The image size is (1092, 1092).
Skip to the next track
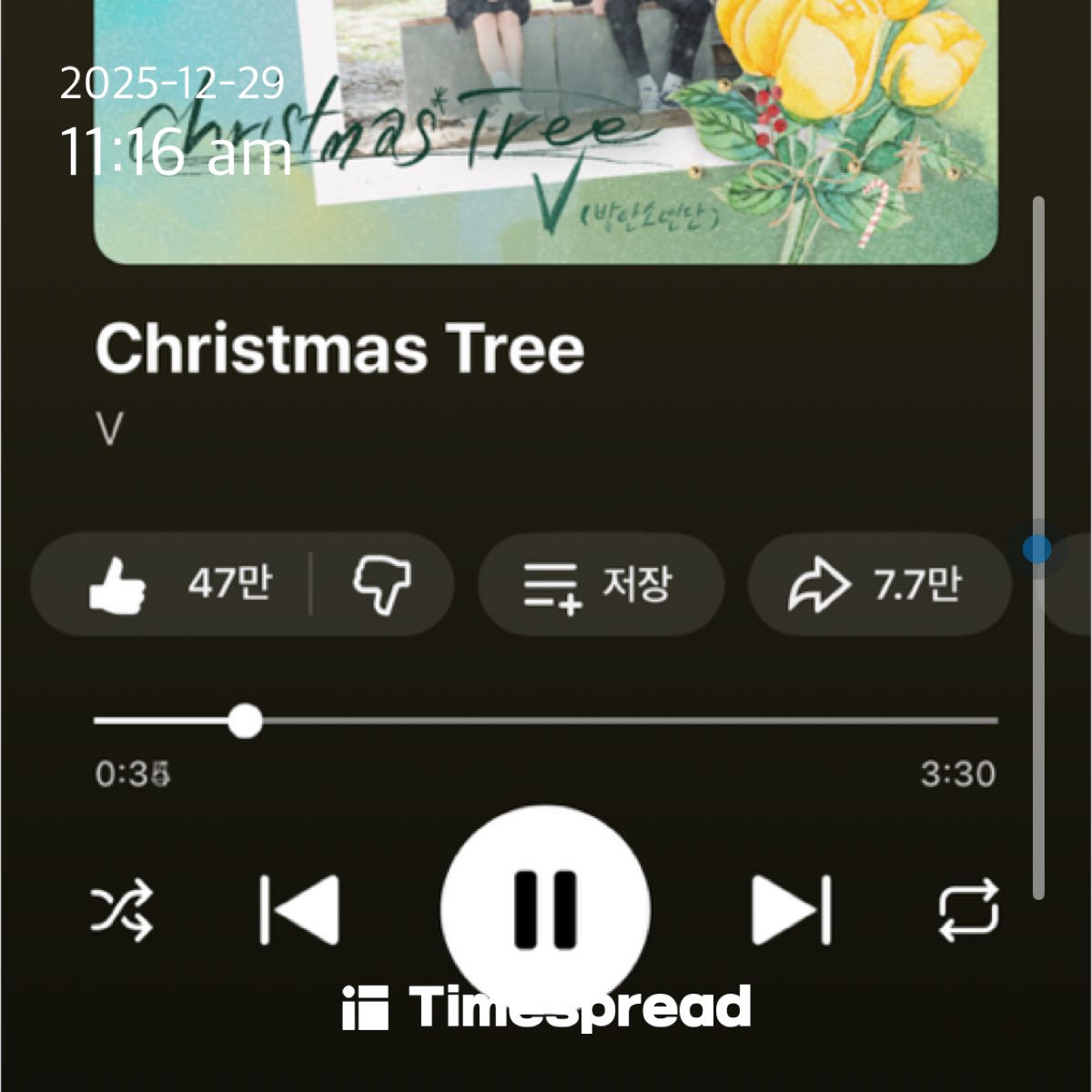tap(792, 910)
